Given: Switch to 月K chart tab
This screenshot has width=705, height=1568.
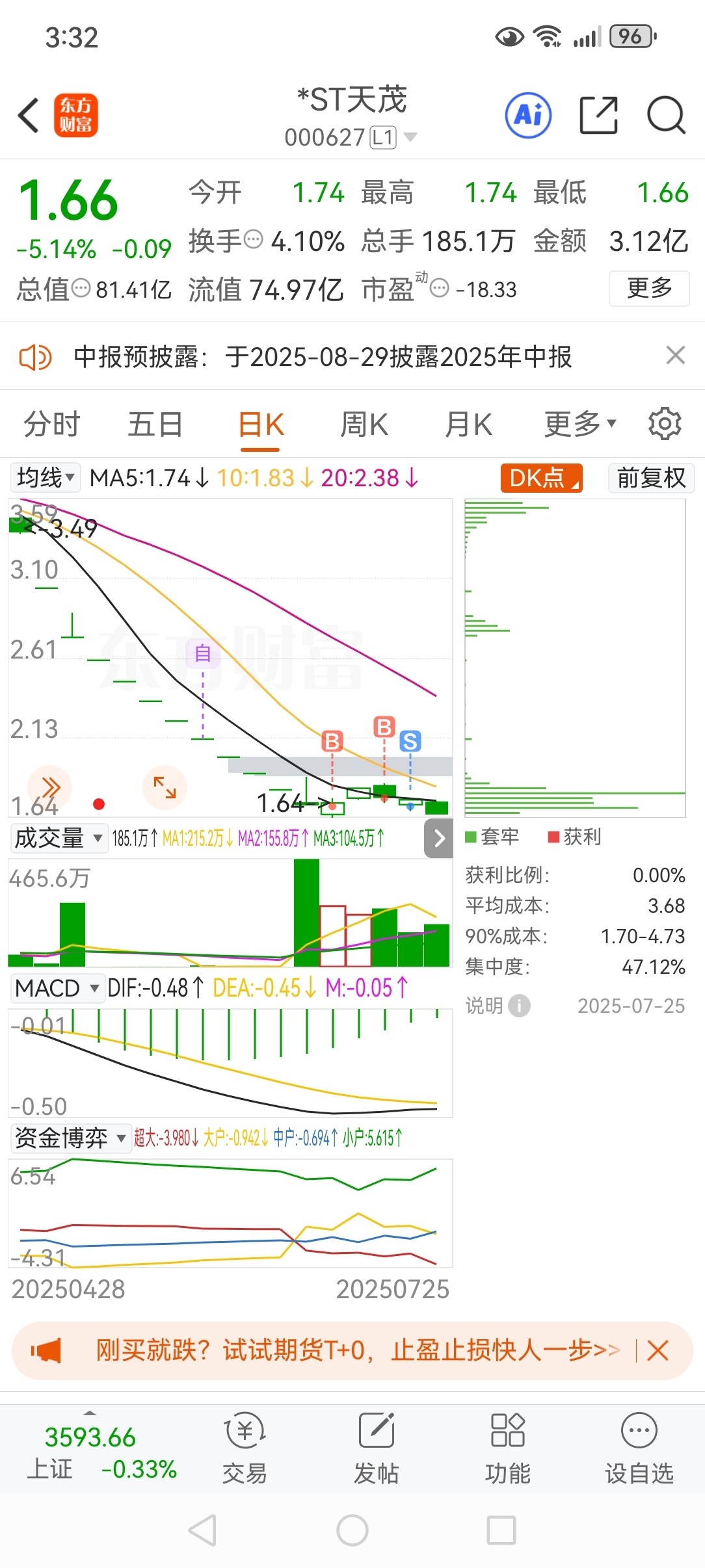Looking at the screenshot, I should (x=468, y=425).
